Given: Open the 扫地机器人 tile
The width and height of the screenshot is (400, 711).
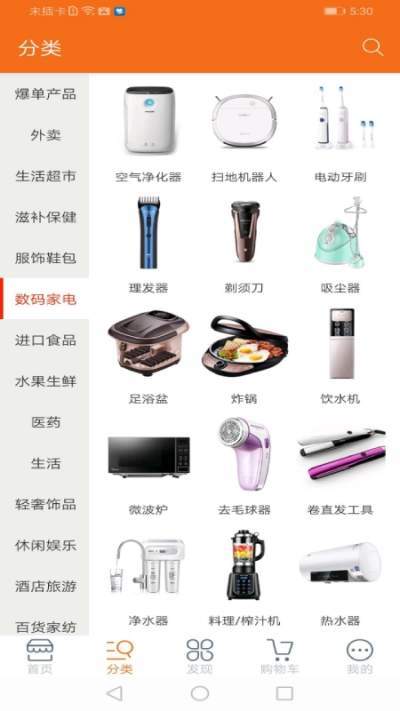Looking at the screenshot, I should click(244, 134).
